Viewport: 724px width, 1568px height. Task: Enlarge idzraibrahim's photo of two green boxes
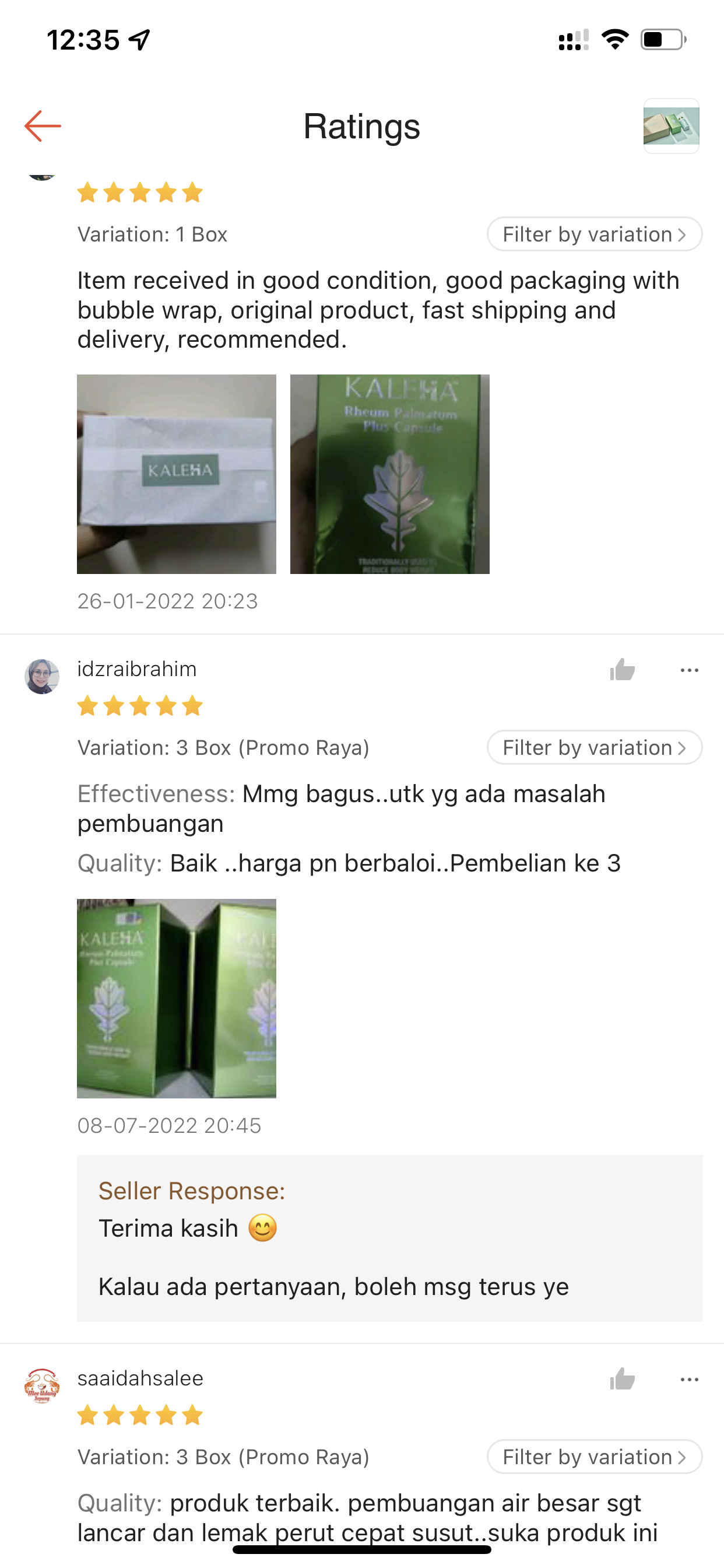177,999
